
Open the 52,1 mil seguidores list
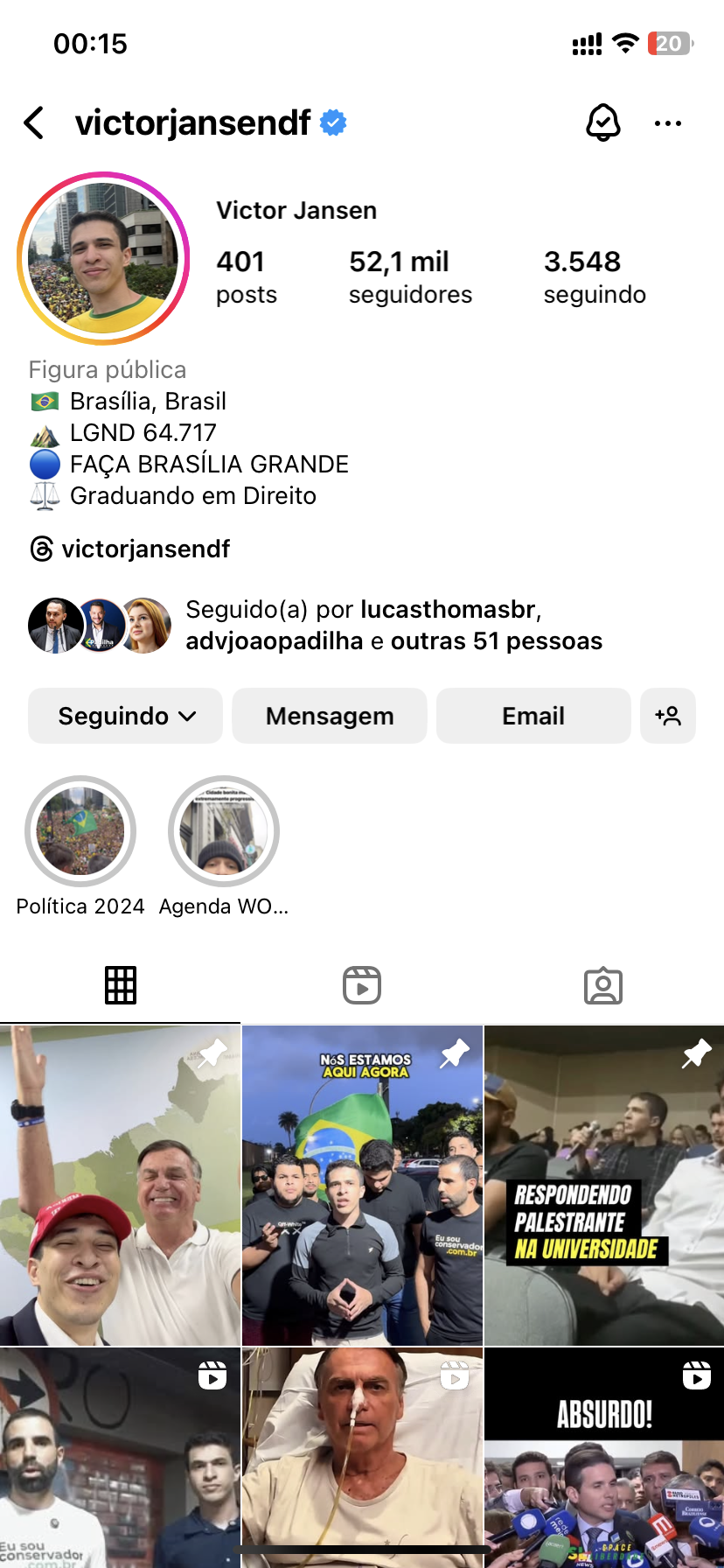410,276
